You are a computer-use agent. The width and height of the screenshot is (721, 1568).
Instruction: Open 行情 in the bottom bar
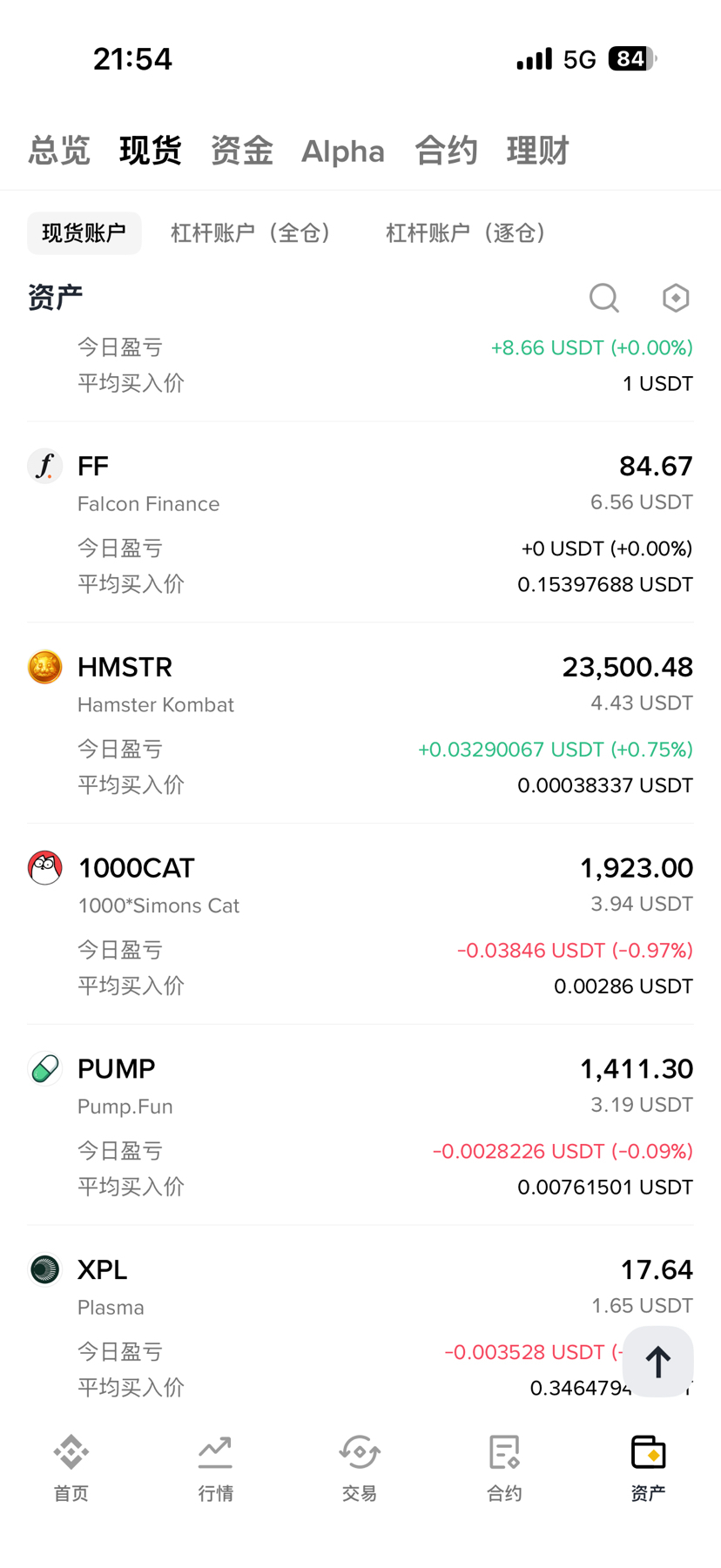click(215, 1468)
